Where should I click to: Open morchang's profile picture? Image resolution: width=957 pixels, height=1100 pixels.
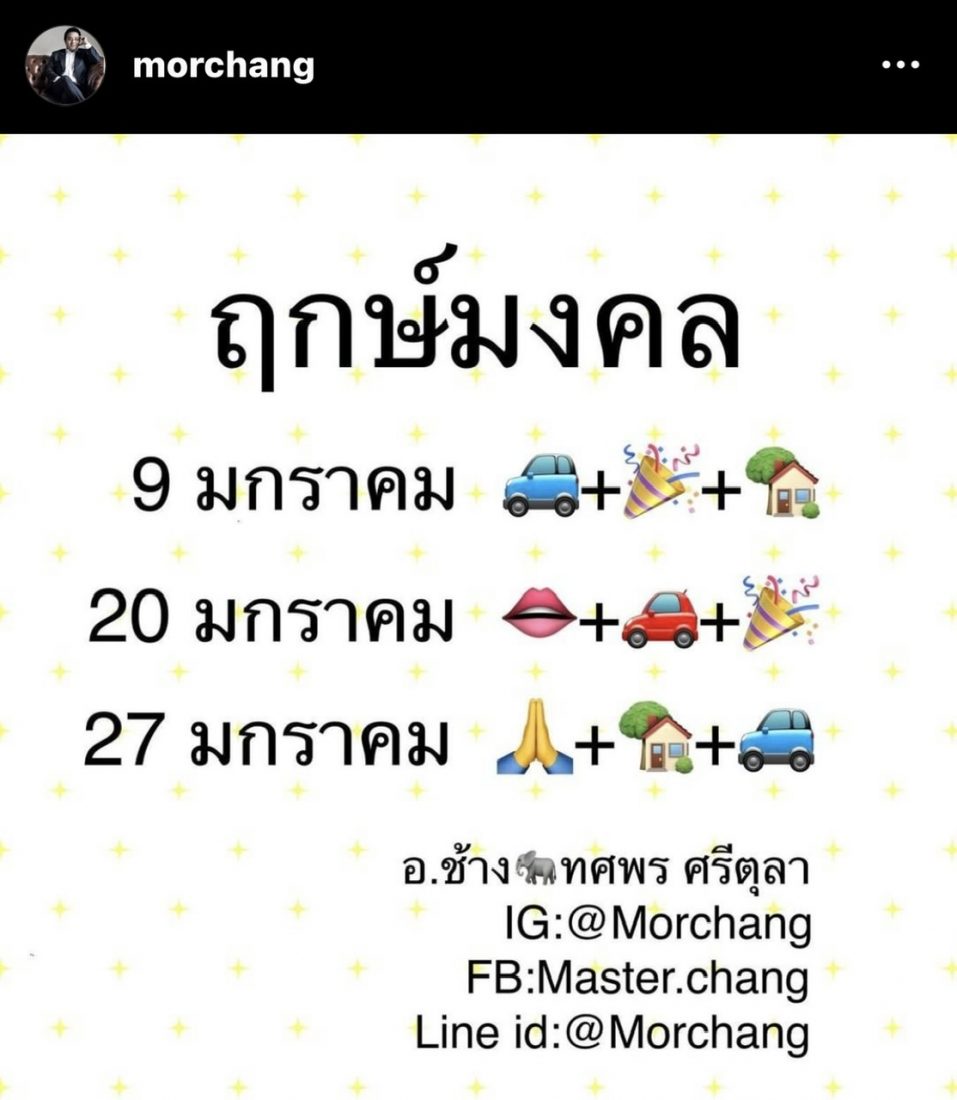65,66
